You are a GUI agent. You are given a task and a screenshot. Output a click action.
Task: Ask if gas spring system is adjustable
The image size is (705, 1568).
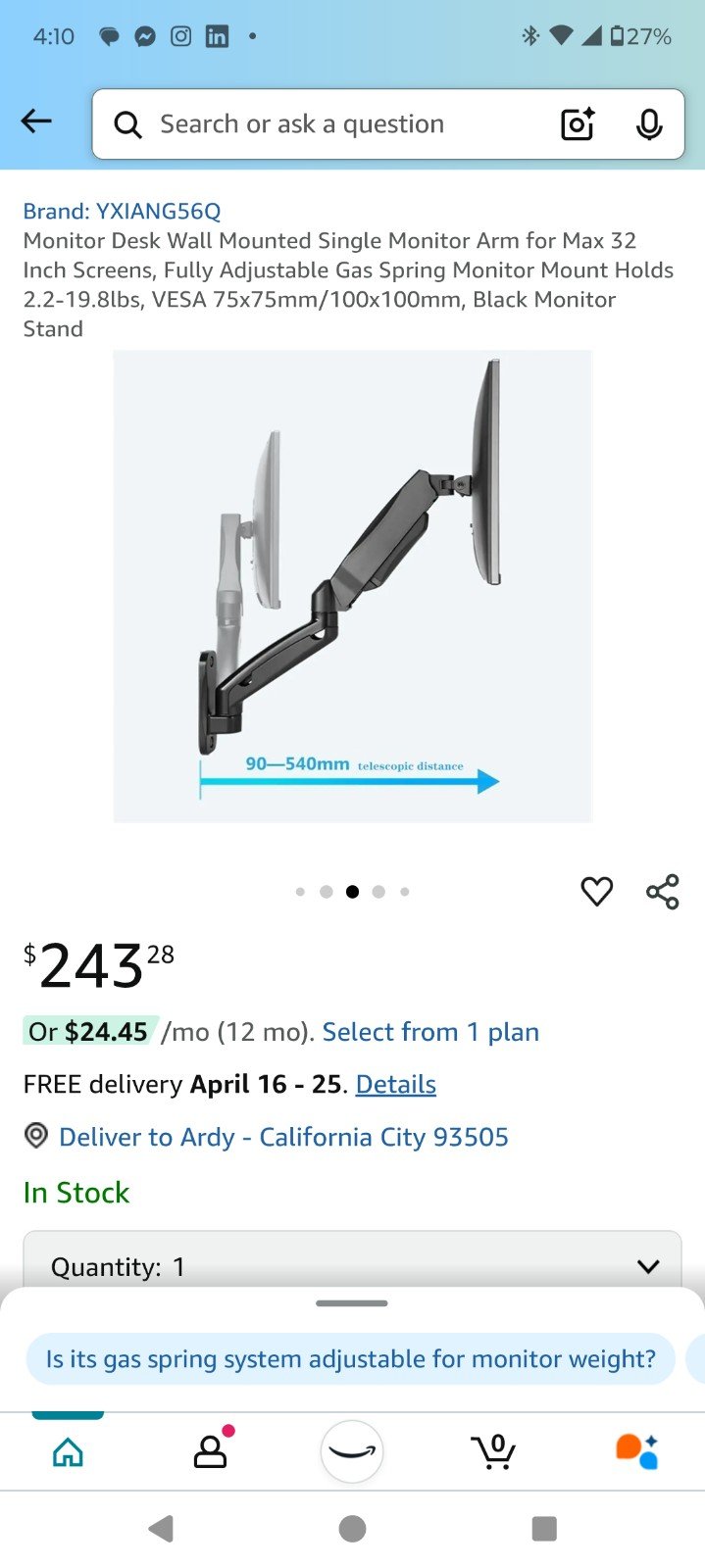point(351,1359)
